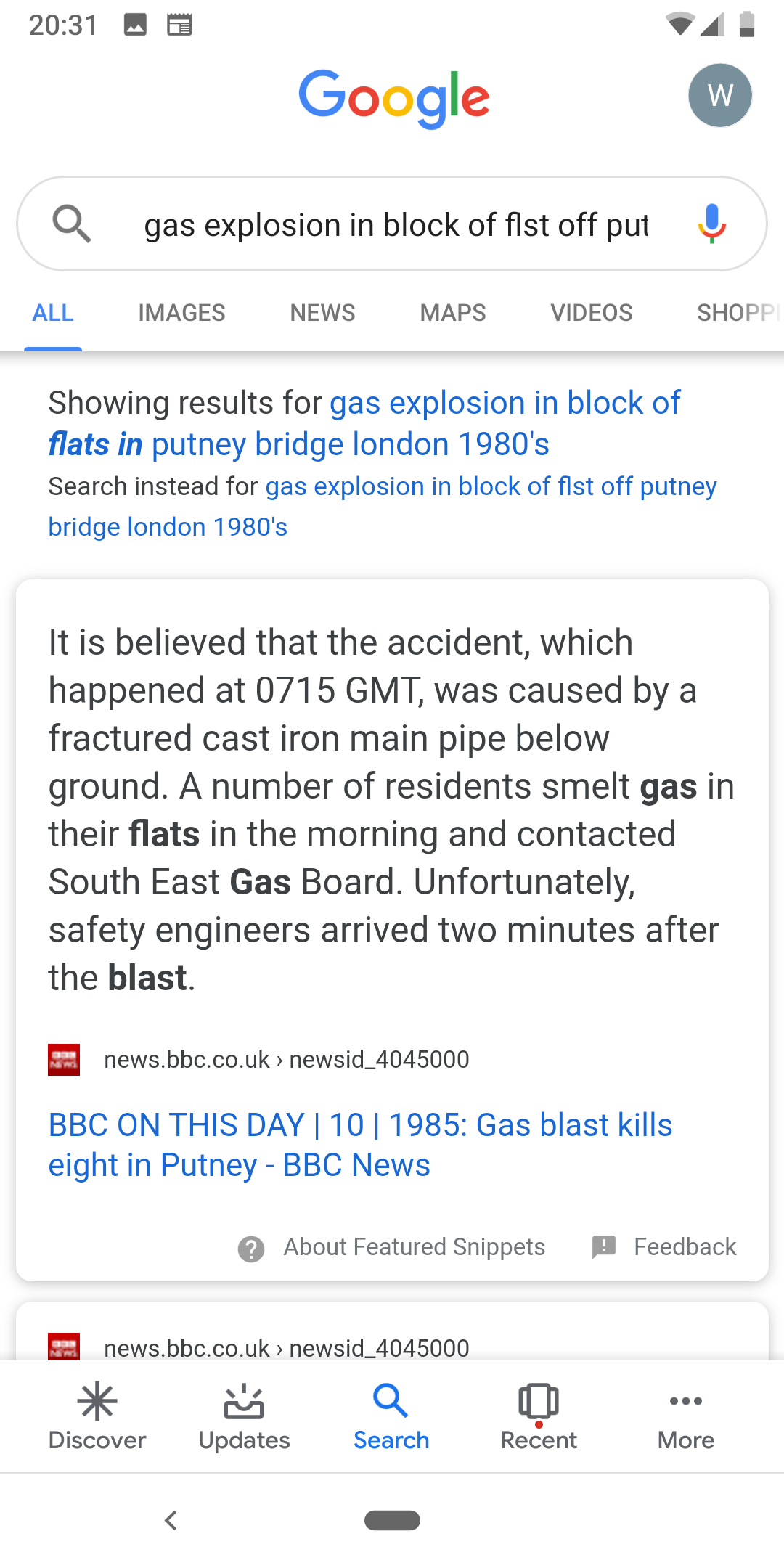
Task: Open BBC On This Day Gas blast article
Action: [x=360, y=1145]
